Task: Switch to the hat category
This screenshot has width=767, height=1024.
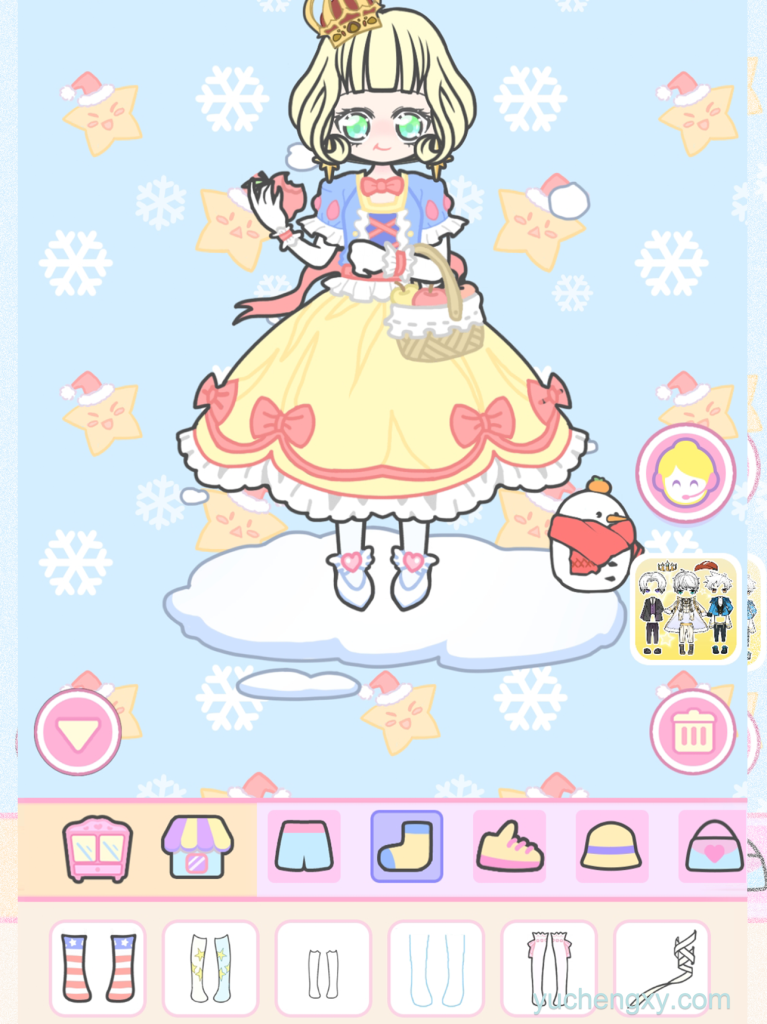Action: point(610,846)
